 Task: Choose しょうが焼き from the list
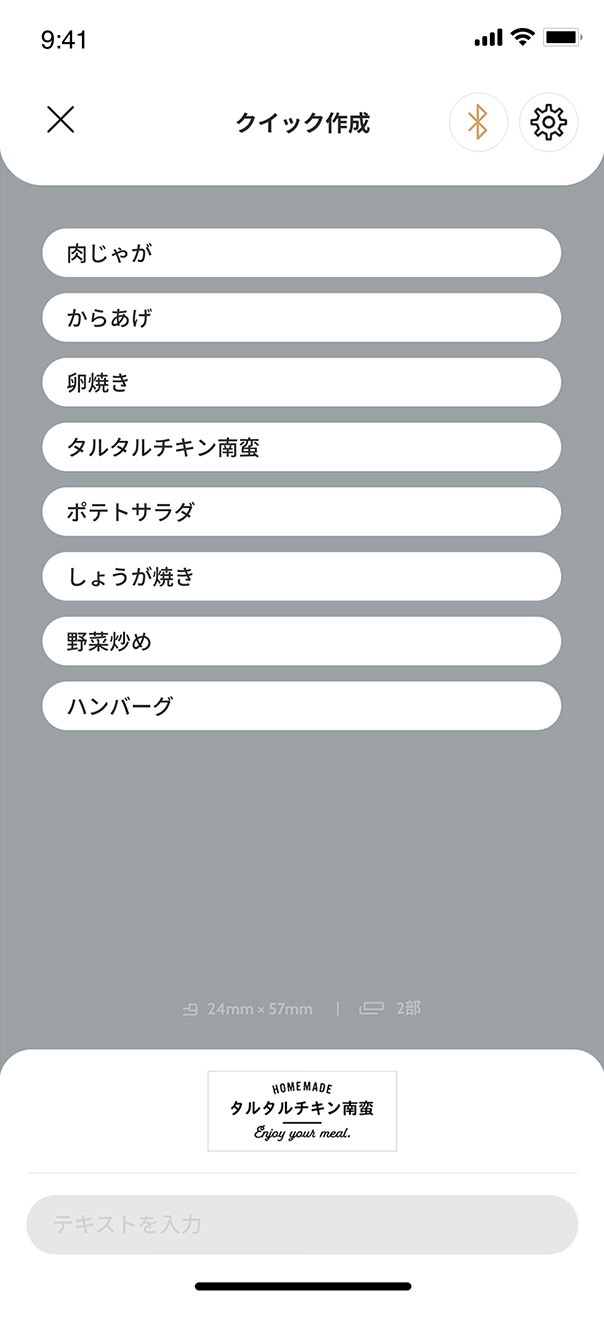point(301,576)
